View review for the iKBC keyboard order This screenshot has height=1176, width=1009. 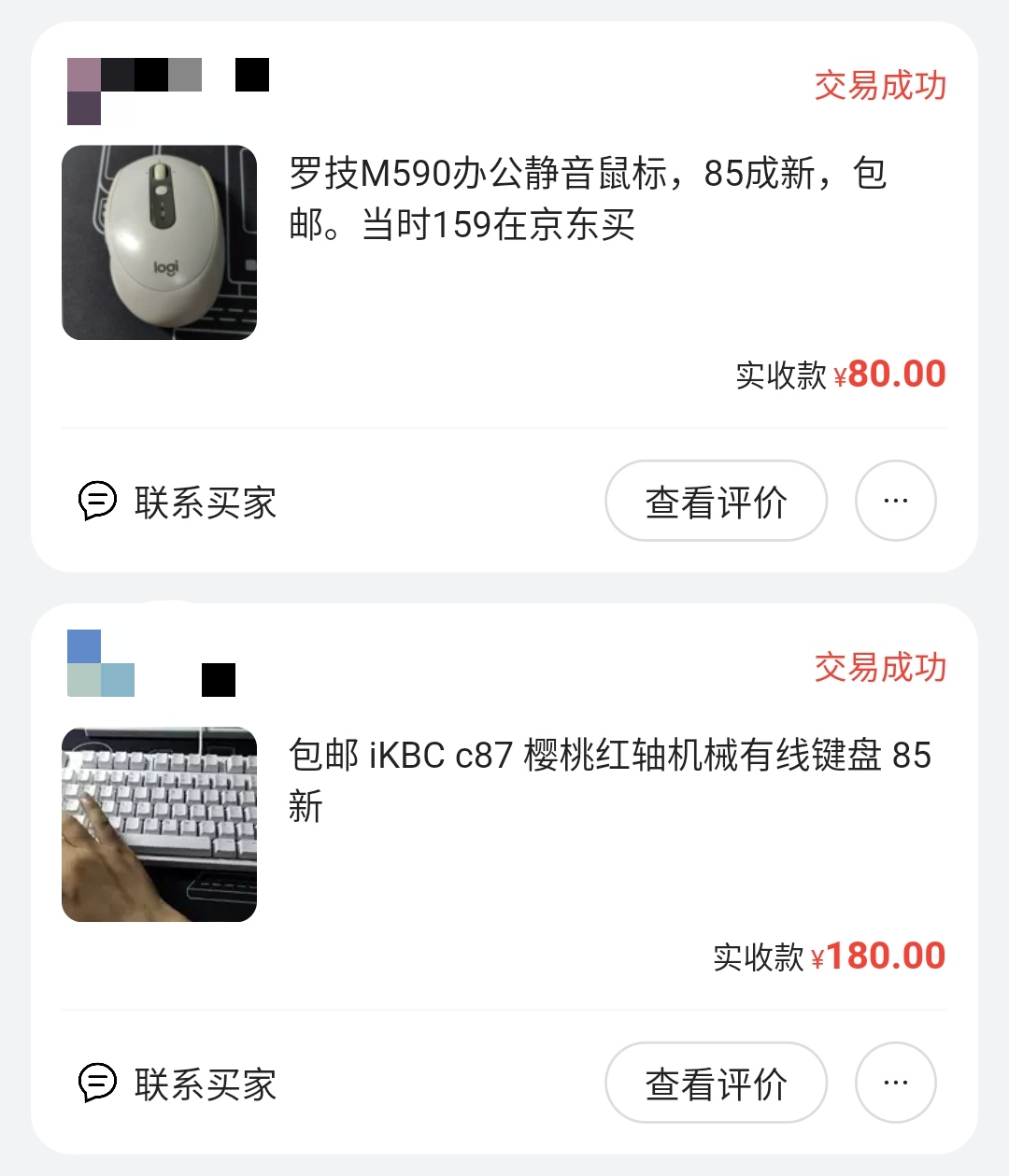(716, 1084)
